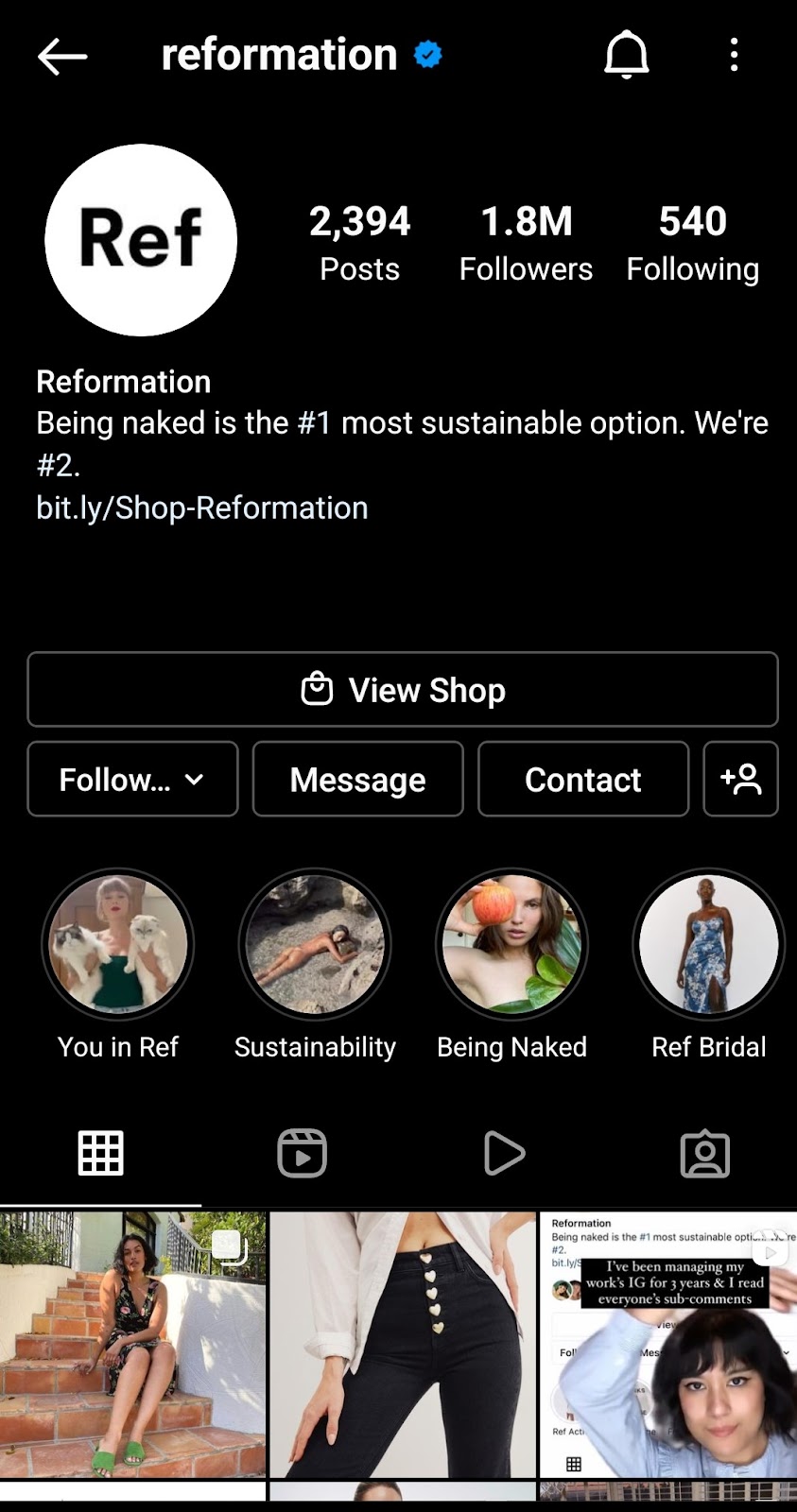
Task: Open the You in Ref highlight
Action: (x=118, y=943)
